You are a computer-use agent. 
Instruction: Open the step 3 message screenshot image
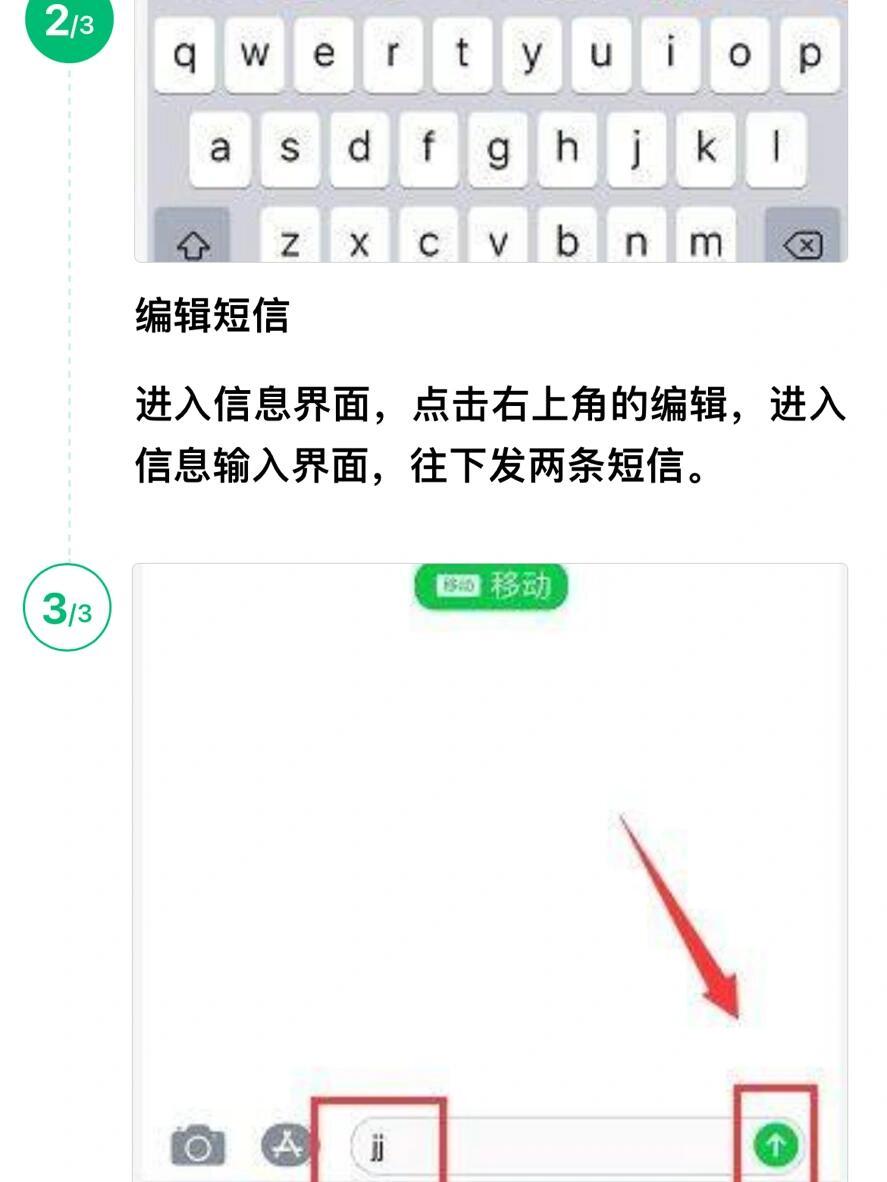tap(490, 870)
